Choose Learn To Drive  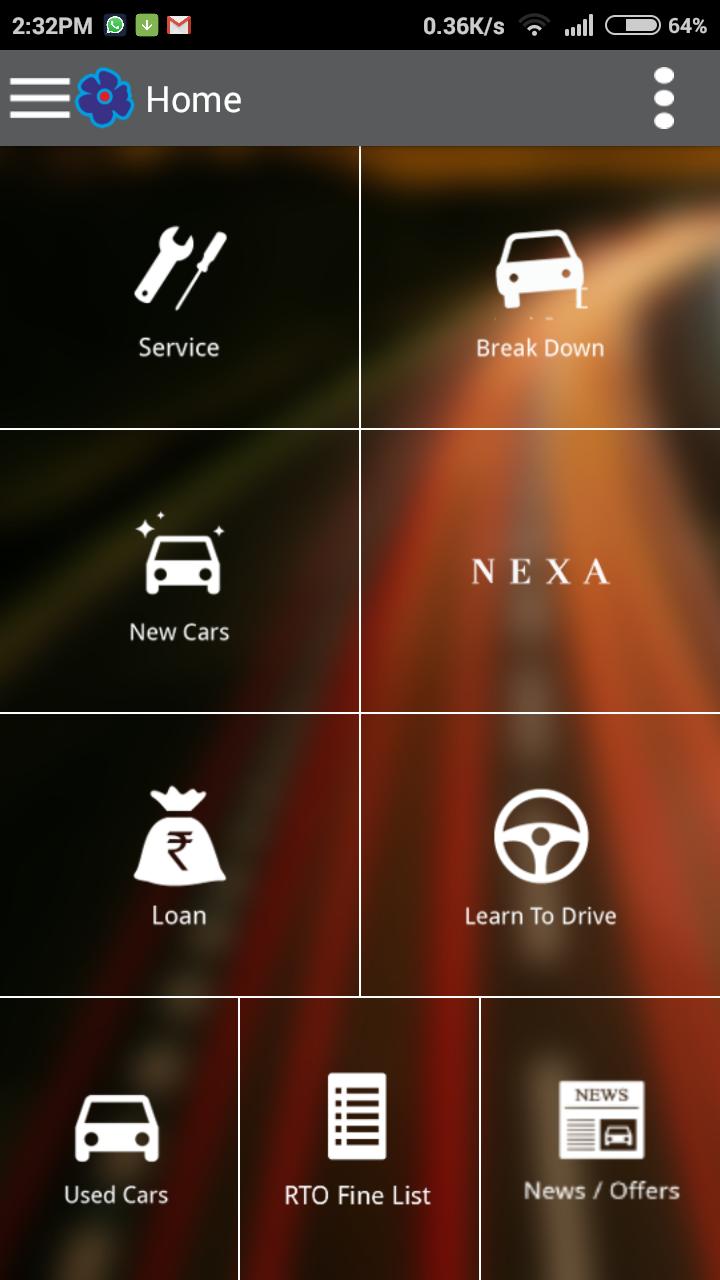pos(540,855)
